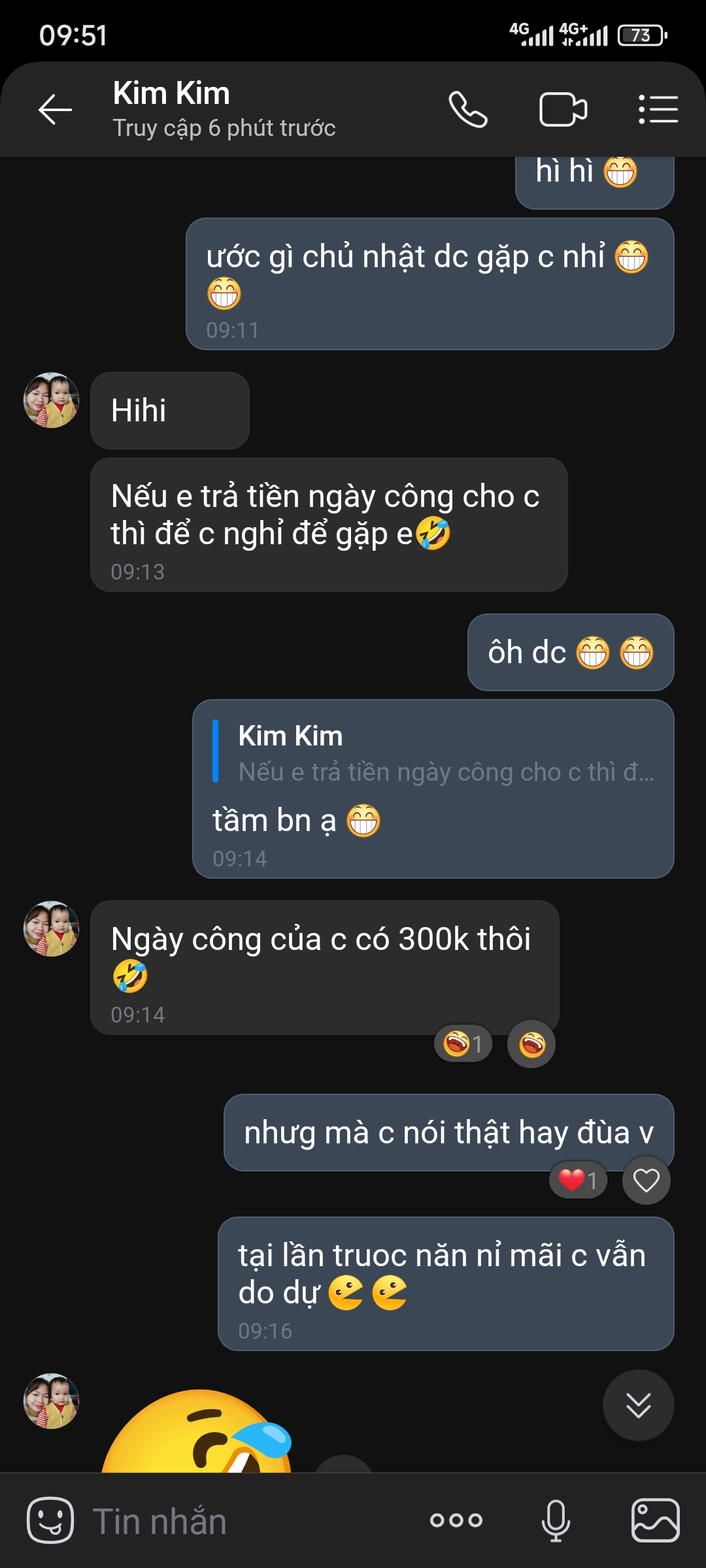The width and height of the screenshot is (706, 1568).
Task: Record a voice message
Action: 556,1520
